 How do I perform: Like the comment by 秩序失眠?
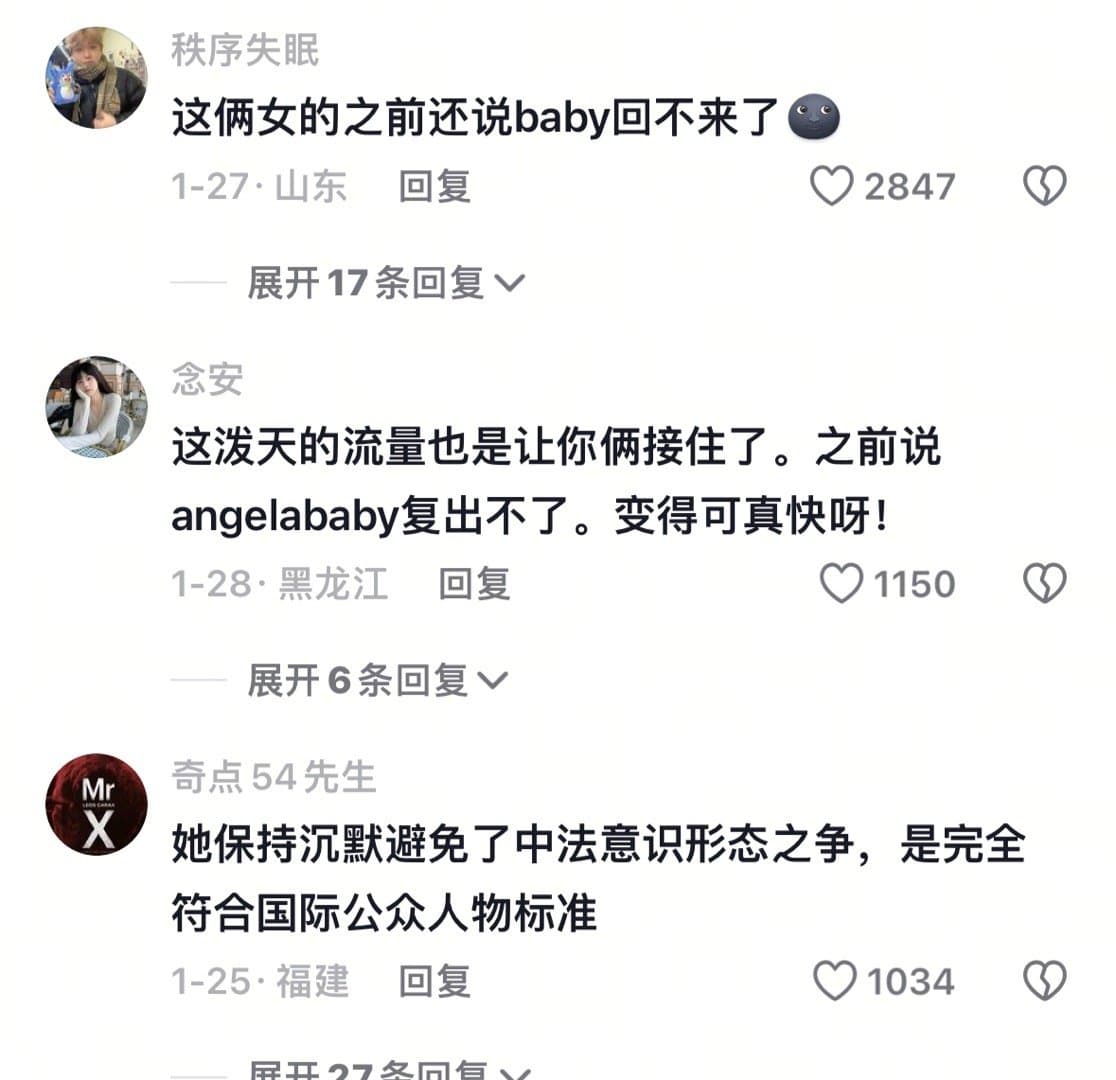point(831,187)
